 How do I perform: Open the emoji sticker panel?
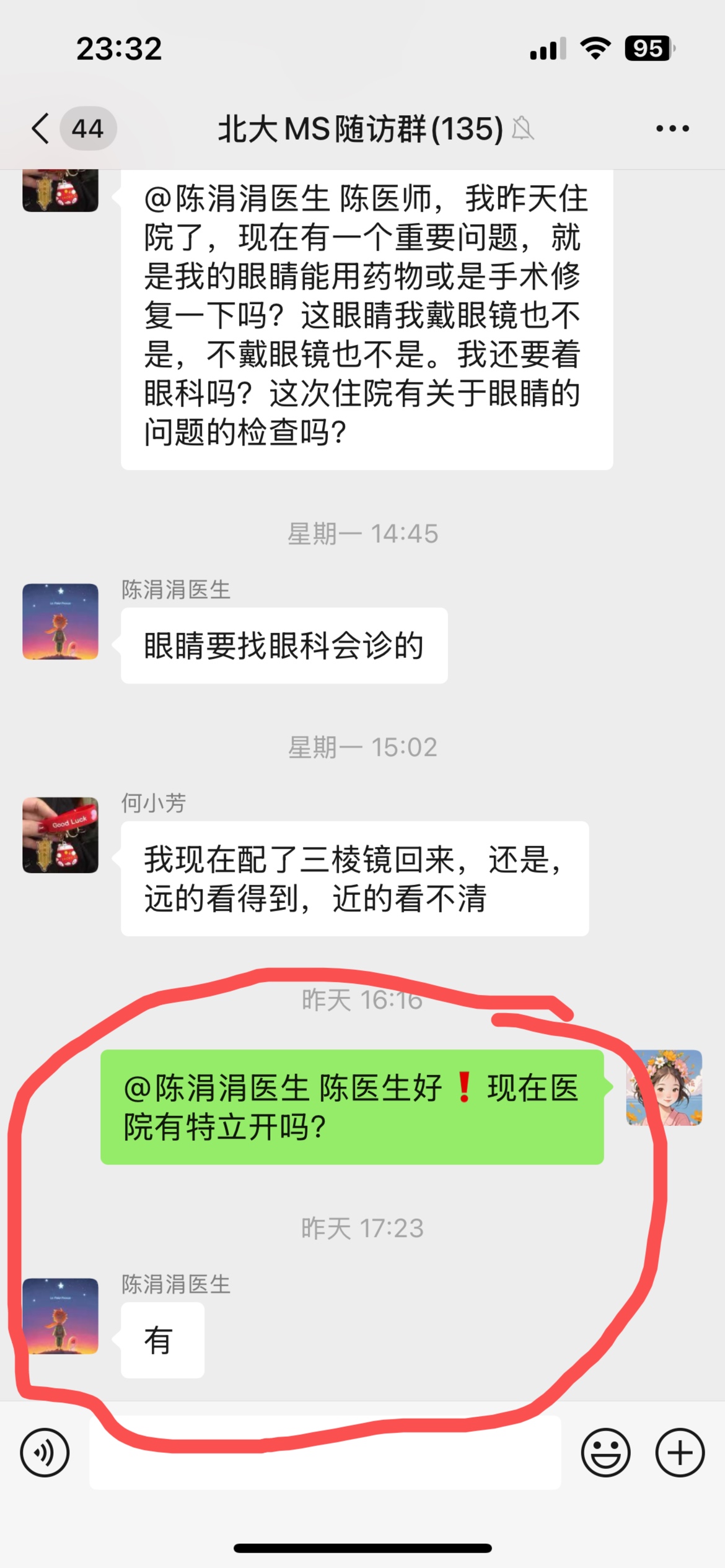tap(605, 1452)
